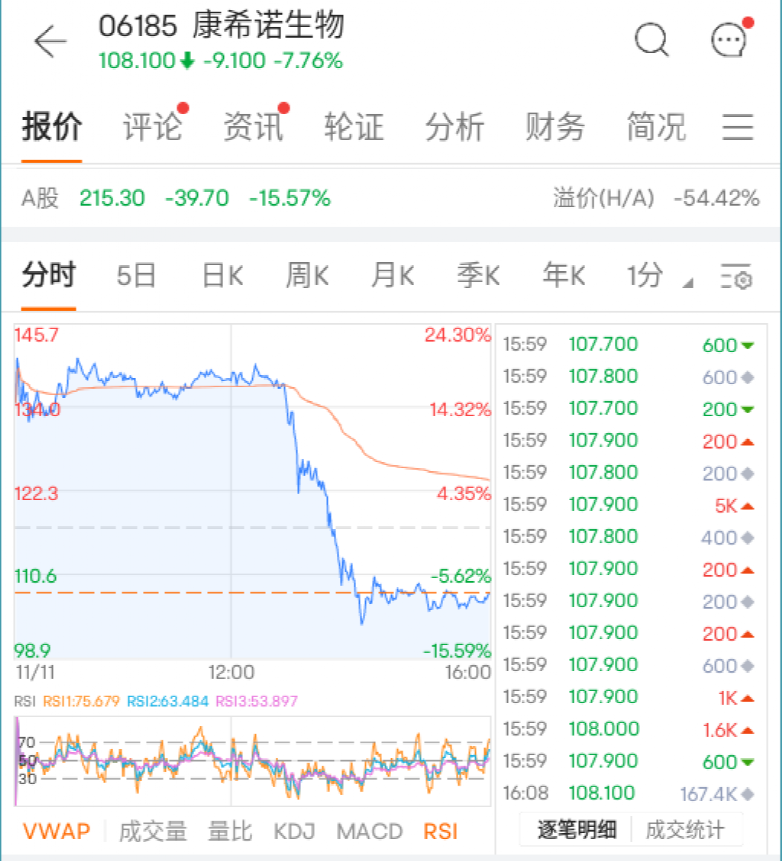Switch to the 评论 tab

153,127
